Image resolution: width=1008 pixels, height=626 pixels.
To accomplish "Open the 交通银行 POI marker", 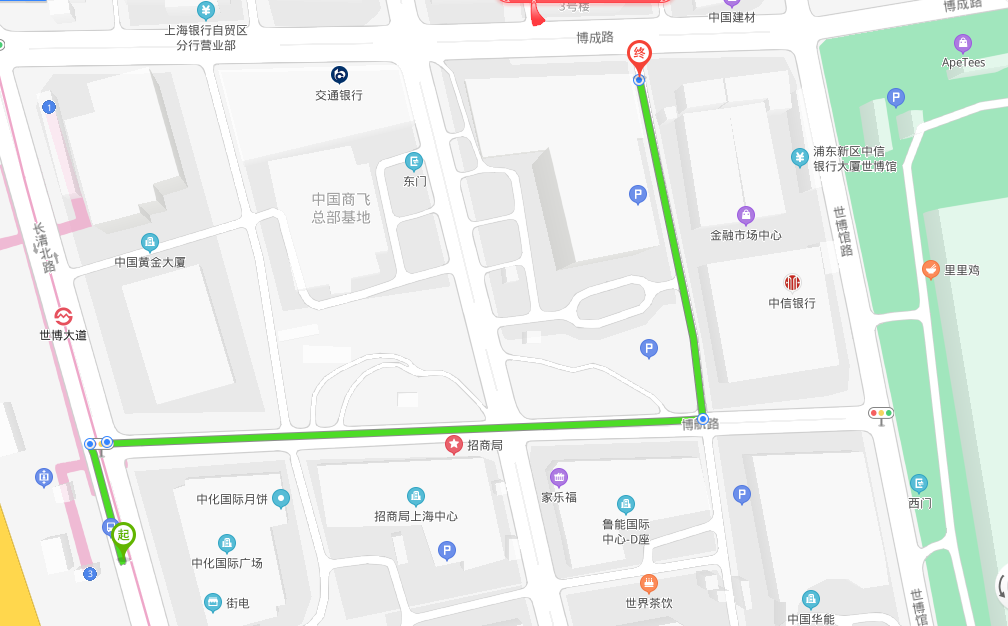I will pos(339,75).
